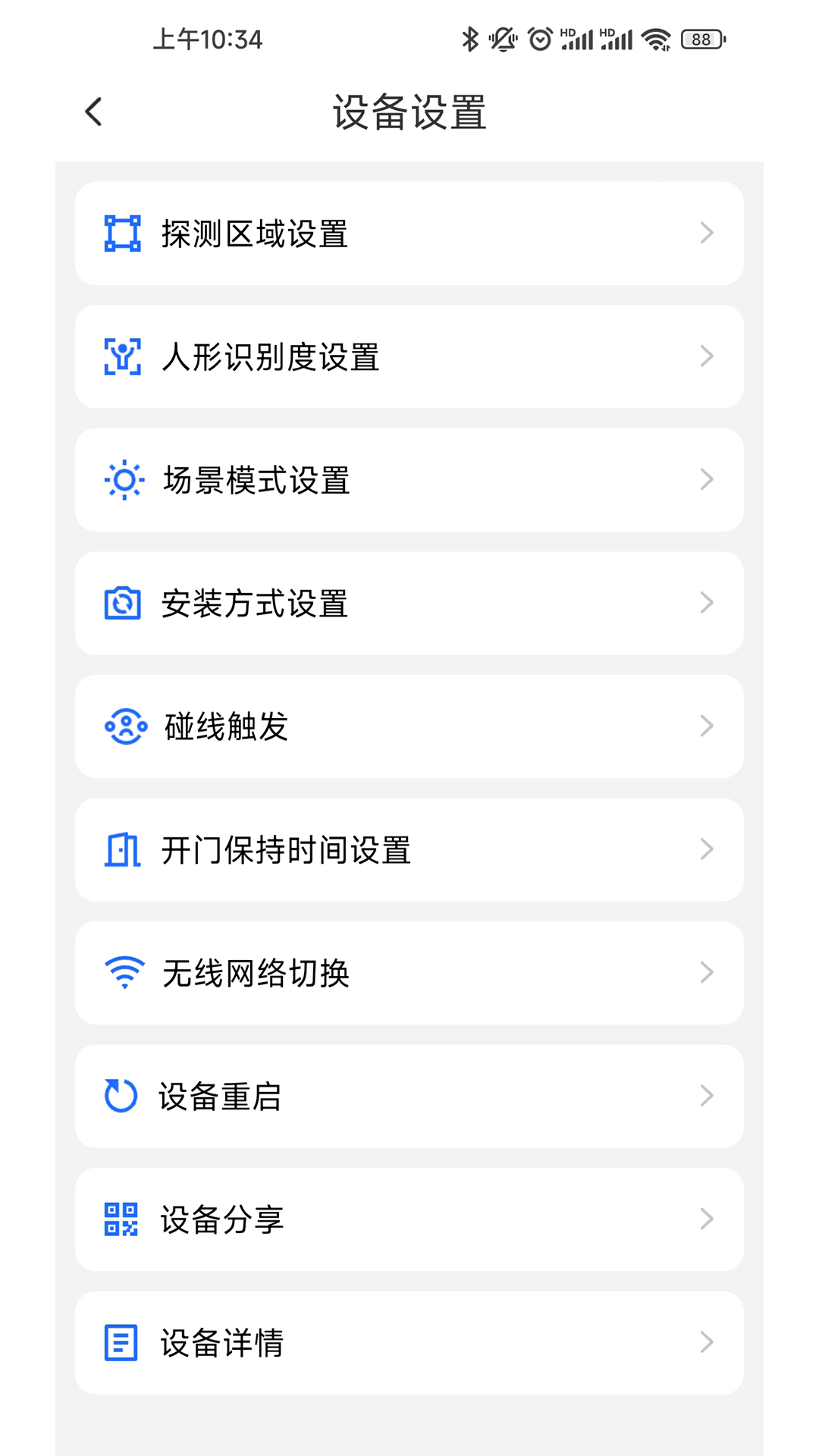Expand the 设备详情 row chevron
The width and height of the screenshot is (819, 1456).
coord(708,1342)
